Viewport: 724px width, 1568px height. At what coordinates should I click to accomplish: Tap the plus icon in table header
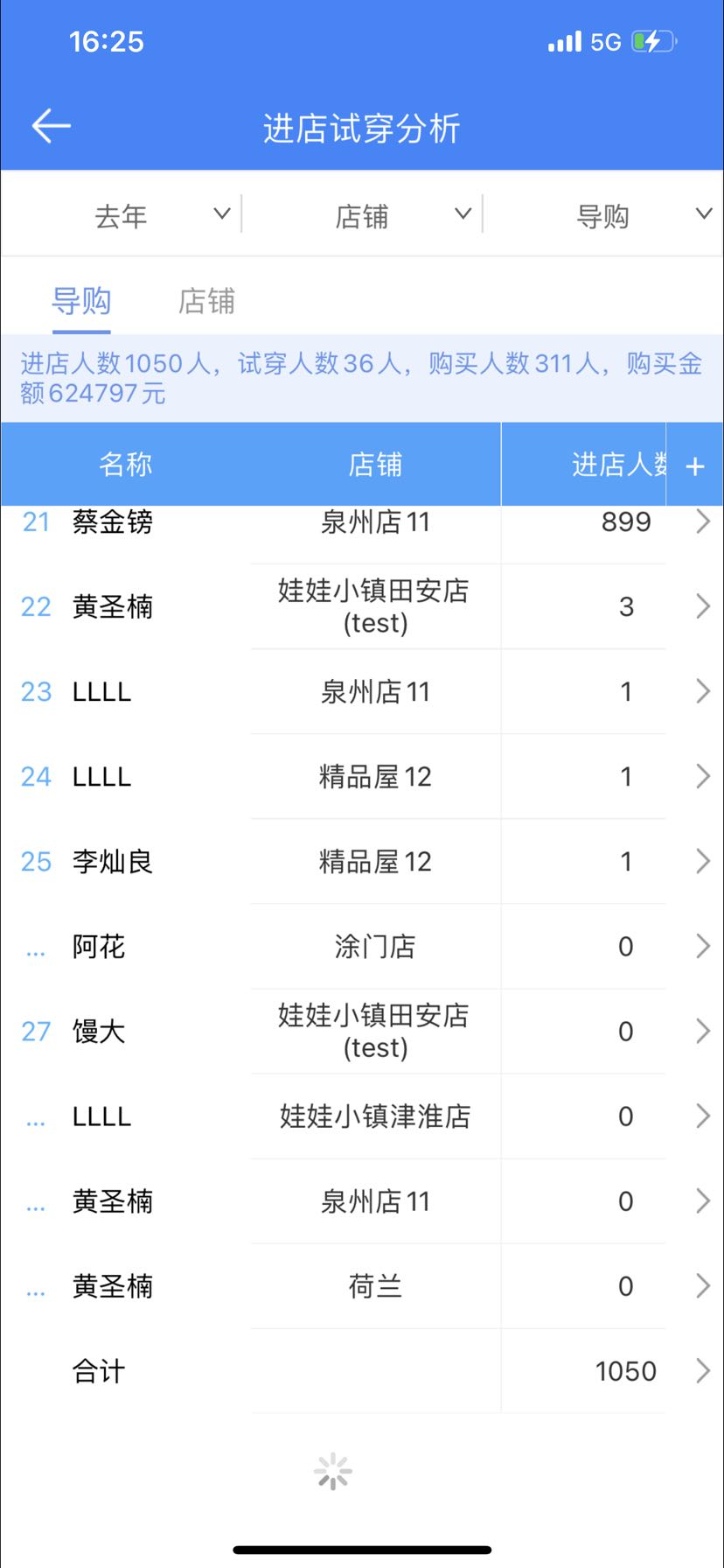click(695, 466)
